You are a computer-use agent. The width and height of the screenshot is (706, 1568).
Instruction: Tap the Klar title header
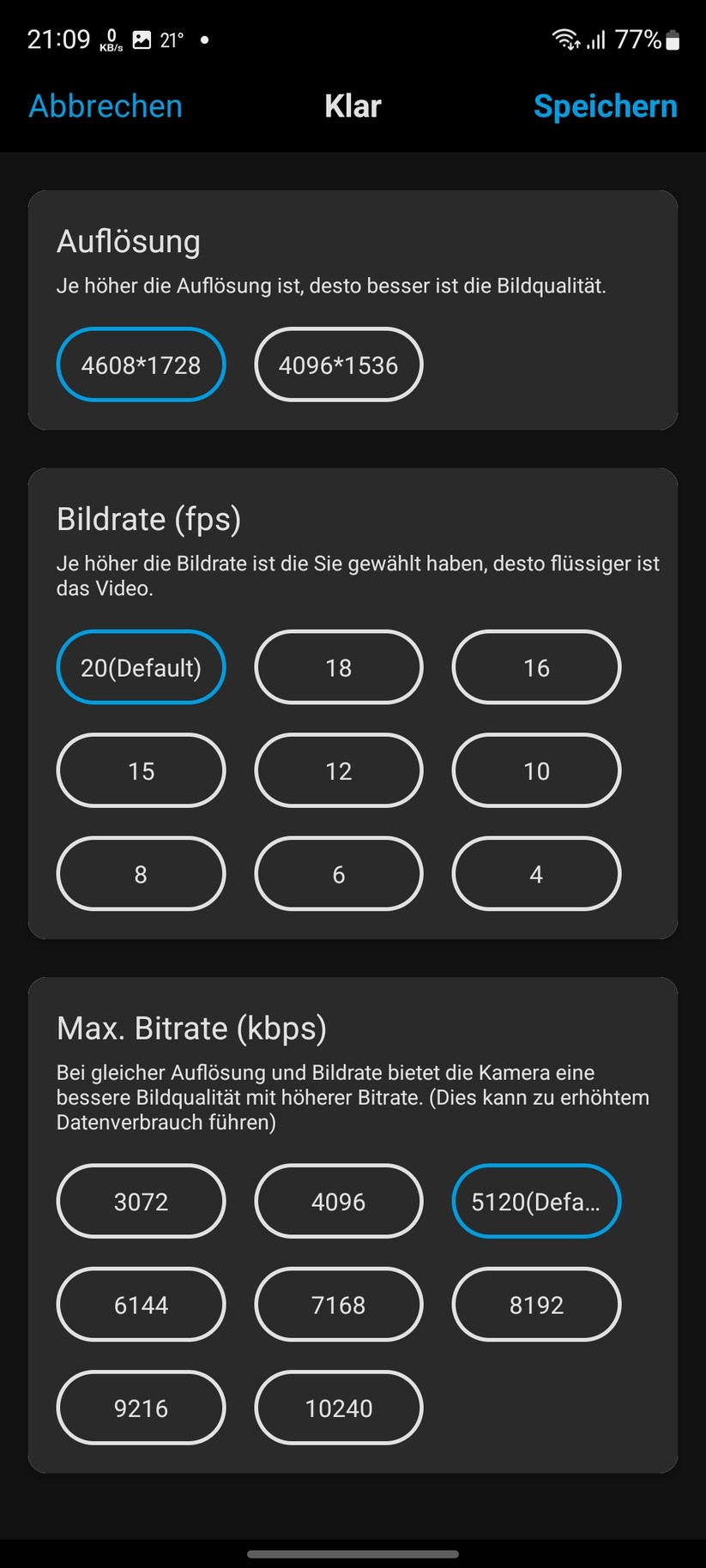click(353, 106)
